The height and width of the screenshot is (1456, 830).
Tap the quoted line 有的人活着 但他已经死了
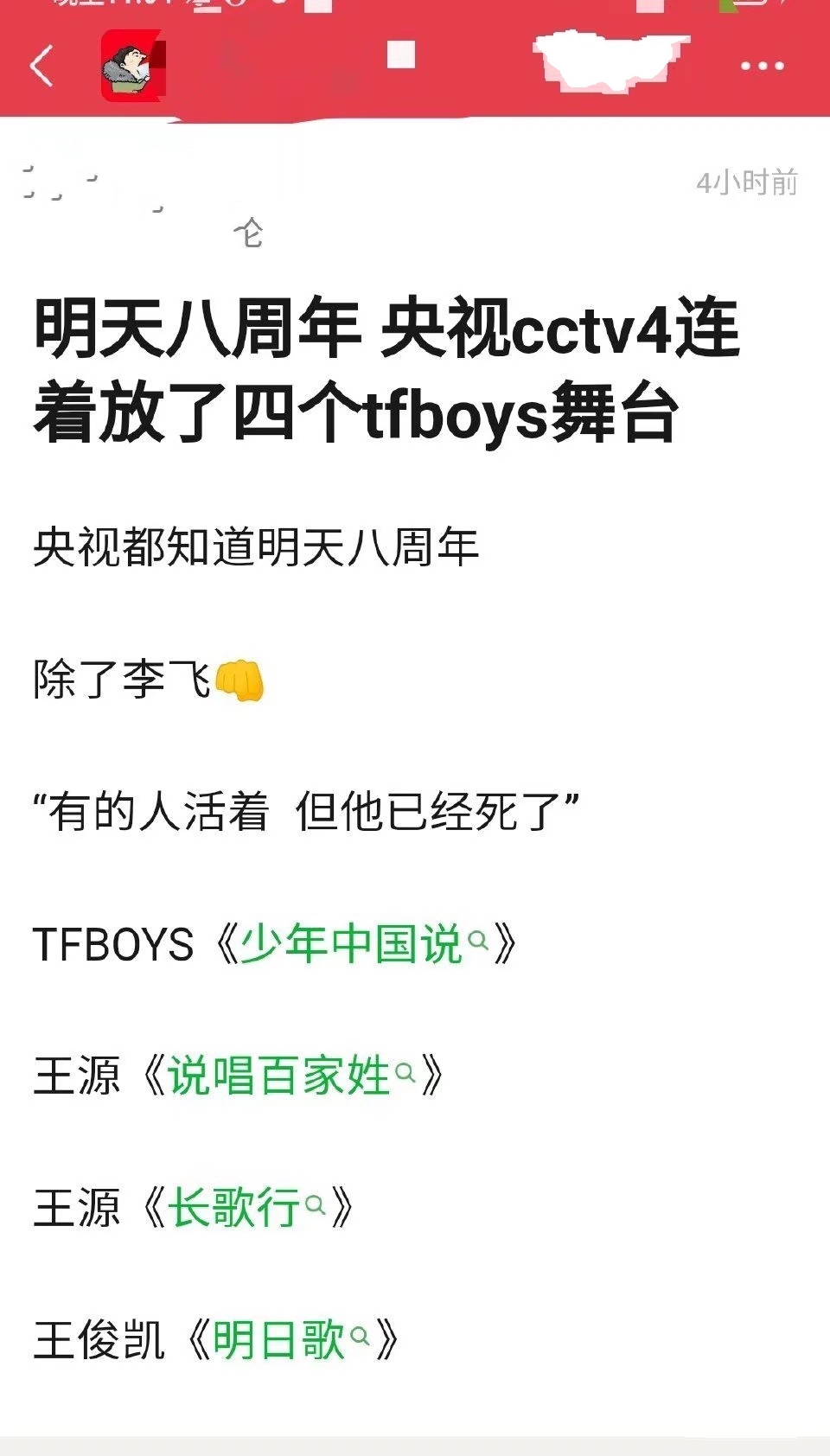(307, 808)
